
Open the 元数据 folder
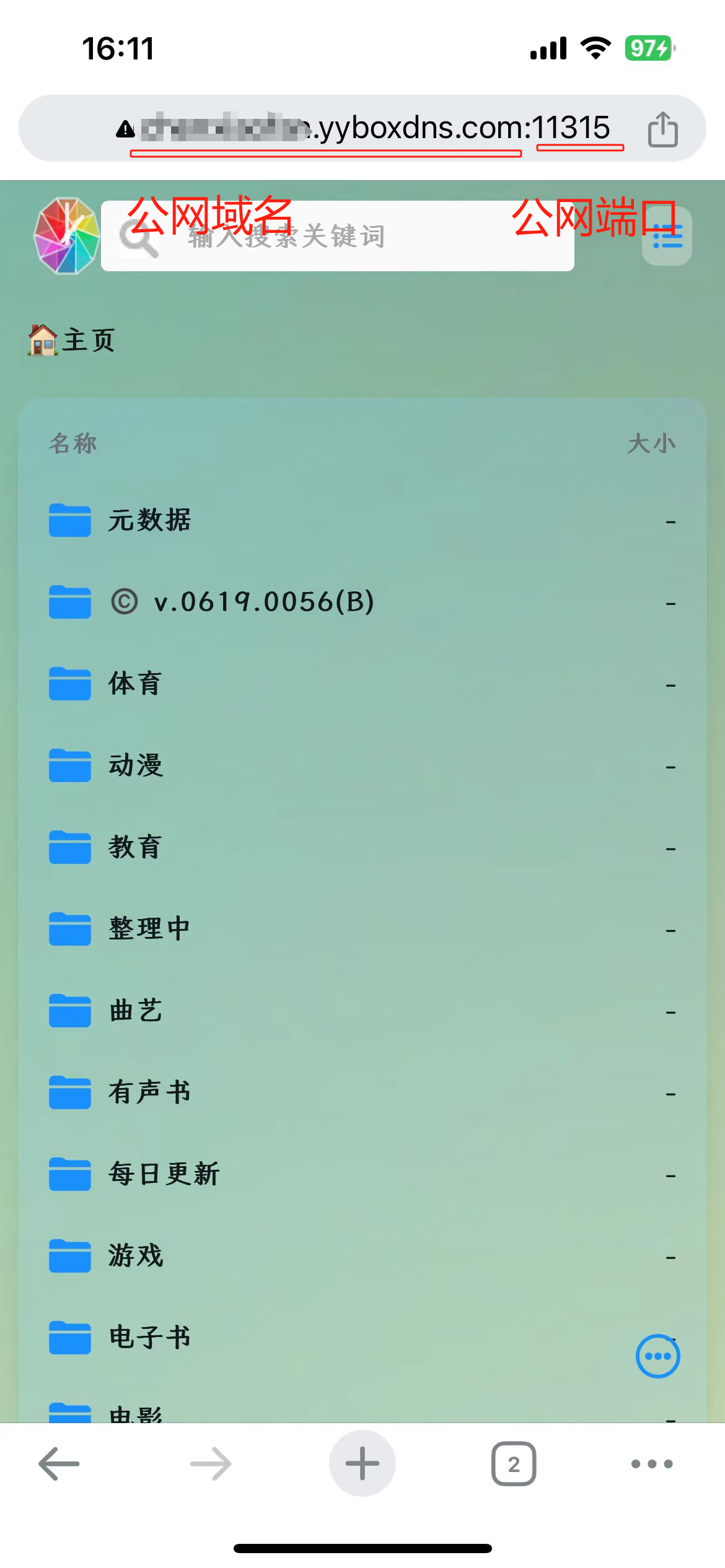click(149, 520)
